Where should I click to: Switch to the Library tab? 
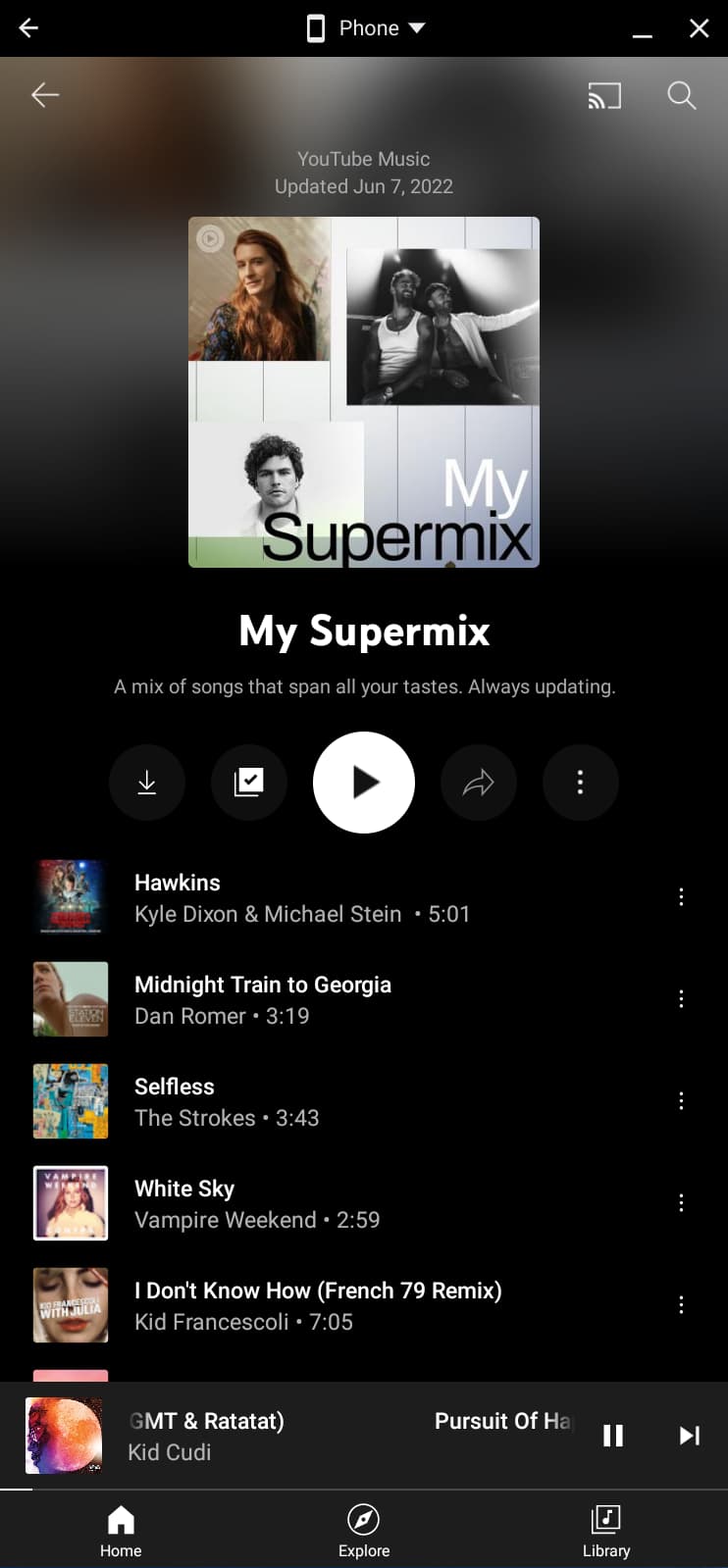(606, 1531)
